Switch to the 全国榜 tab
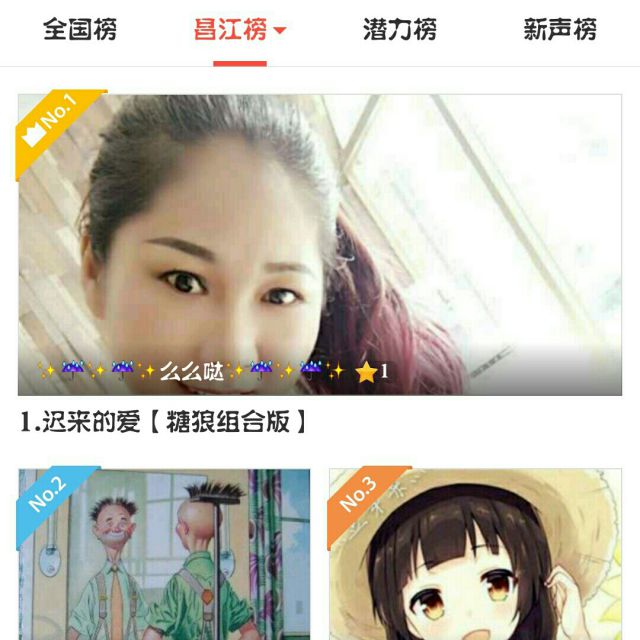 click(x=80, y=30)
